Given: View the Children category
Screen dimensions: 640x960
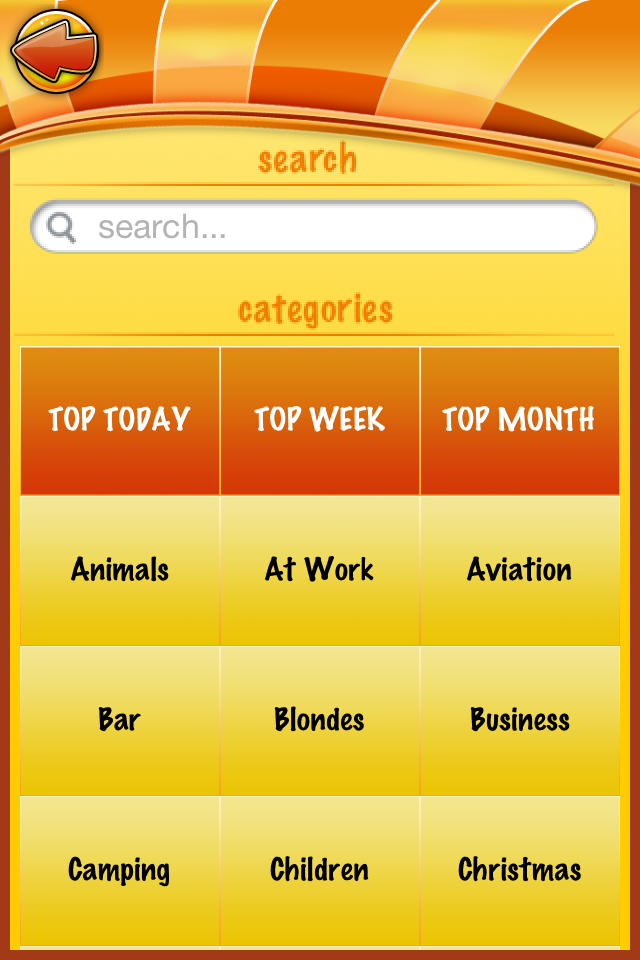Looking at the screenshot, I should click(x=320, y=870).
